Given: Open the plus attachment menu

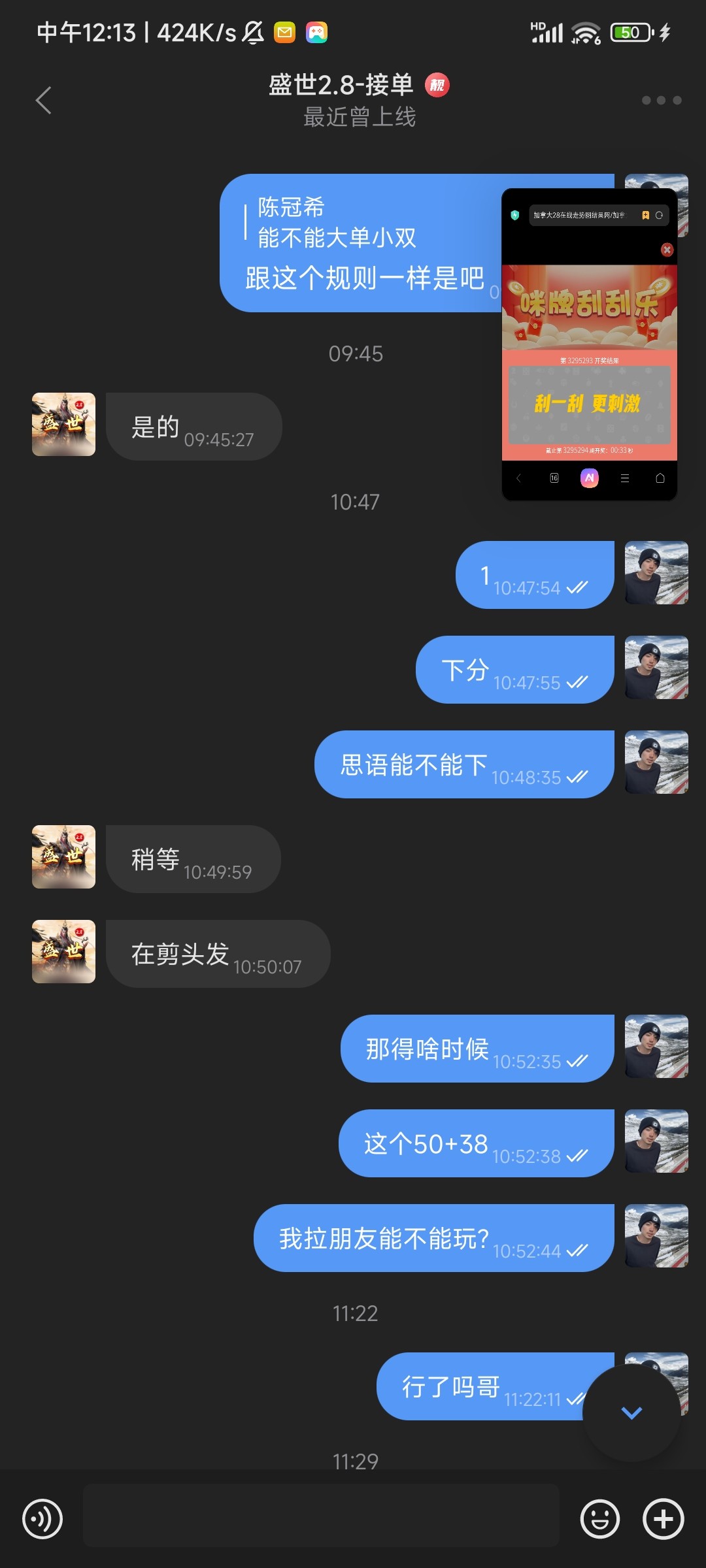Looking at the screenshot, I should (x=663, y=1519).
